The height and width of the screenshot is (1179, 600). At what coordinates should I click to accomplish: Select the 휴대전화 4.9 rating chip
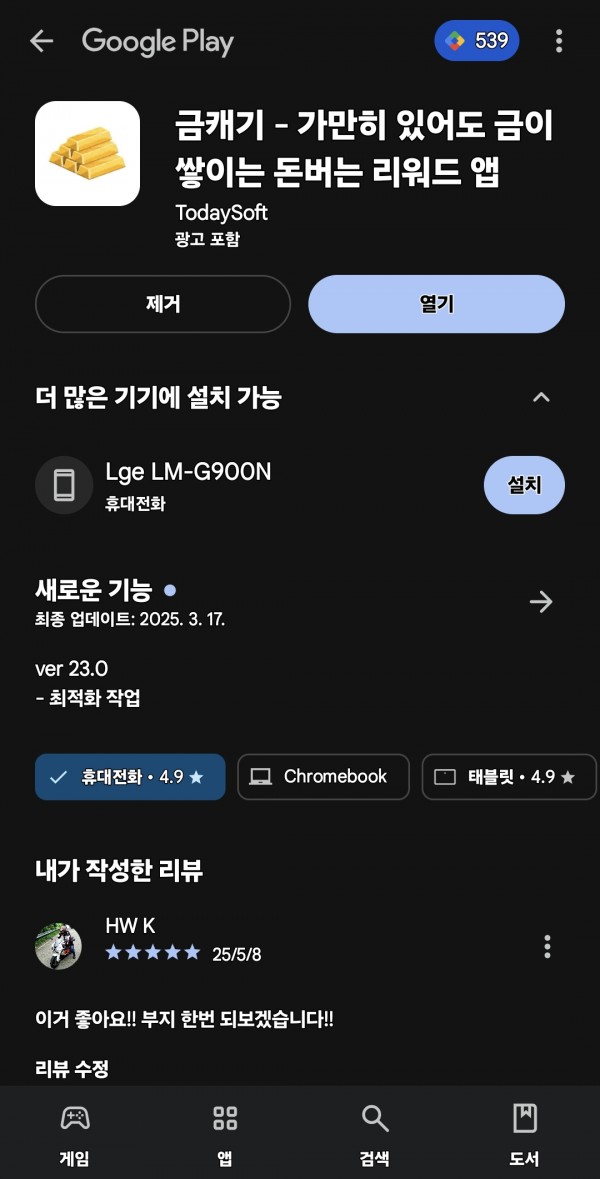[x=130, y=777]
